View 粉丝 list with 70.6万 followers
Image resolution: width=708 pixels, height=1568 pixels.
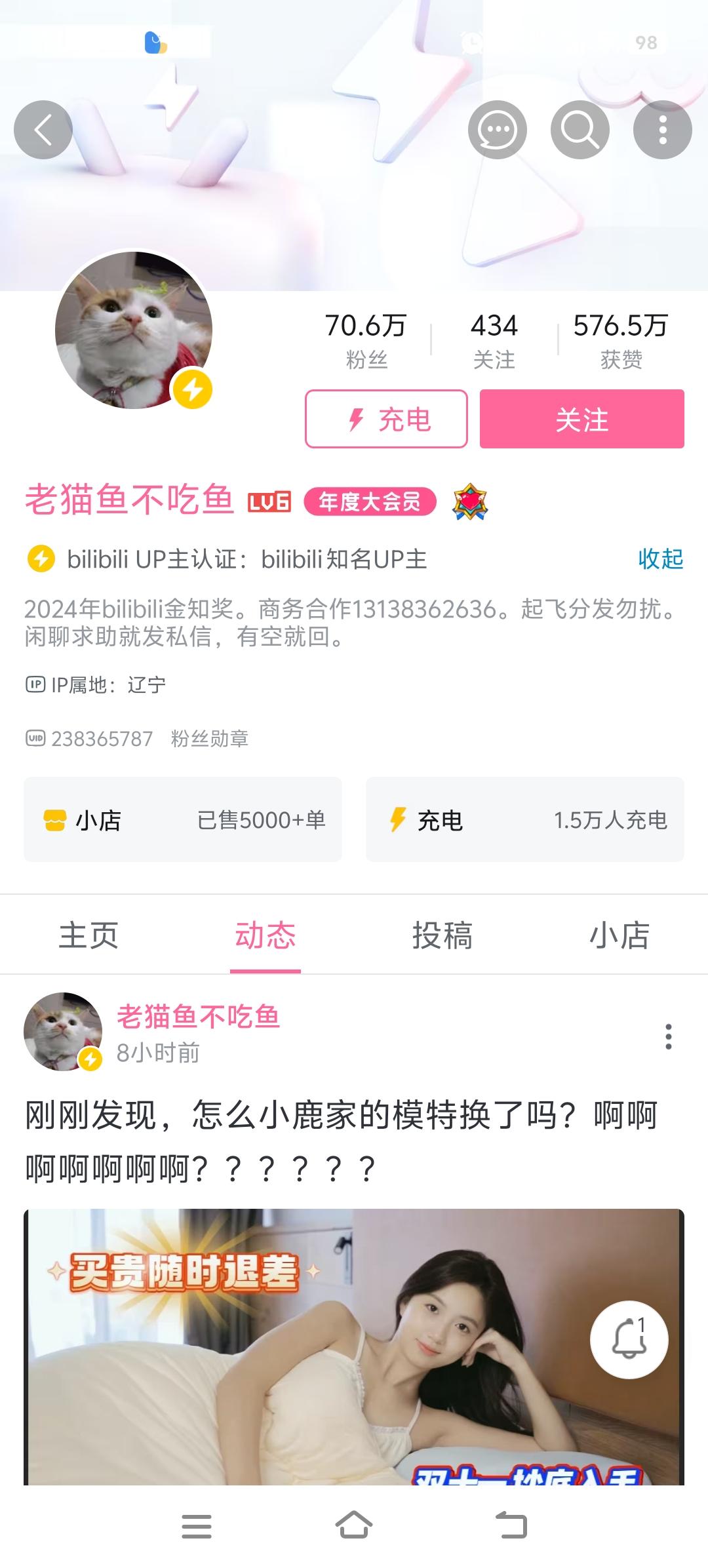[366, 340]
